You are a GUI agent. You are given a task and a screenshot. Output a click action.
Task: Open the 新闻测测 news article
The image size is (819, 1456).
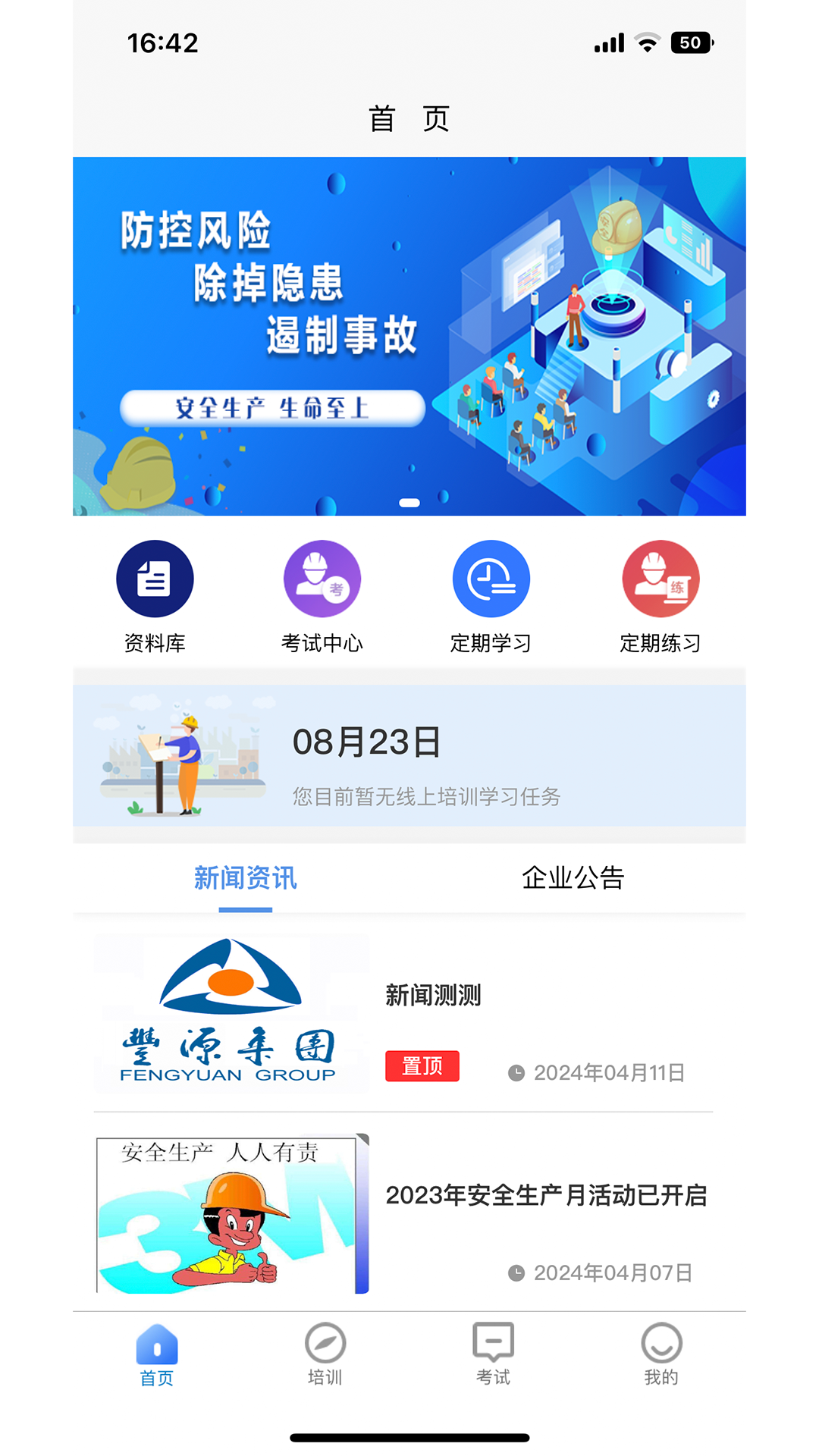[433, 995]
